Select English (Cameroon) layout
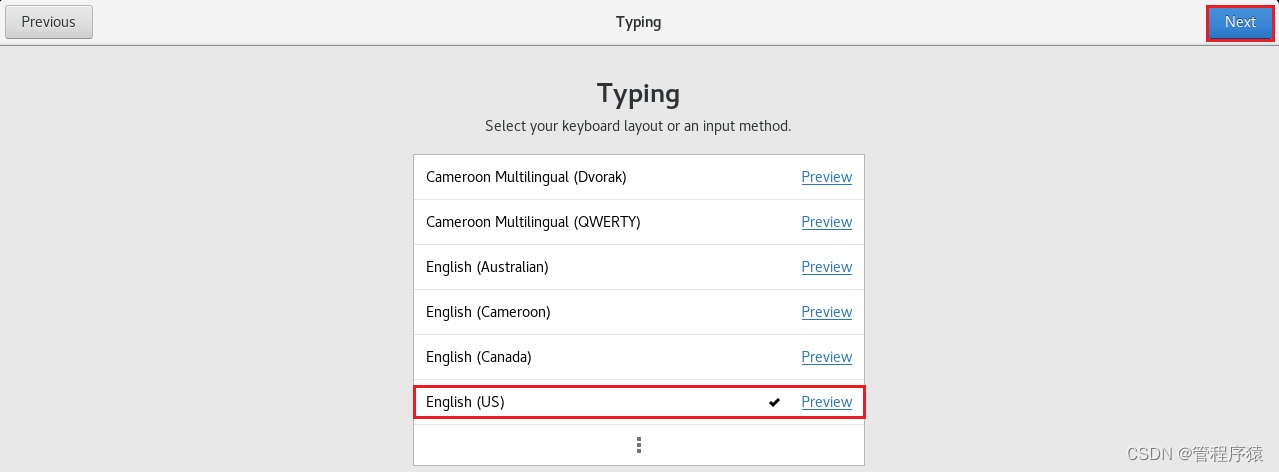The height and width of the screenshot is (472, 1279). (488, 312)
